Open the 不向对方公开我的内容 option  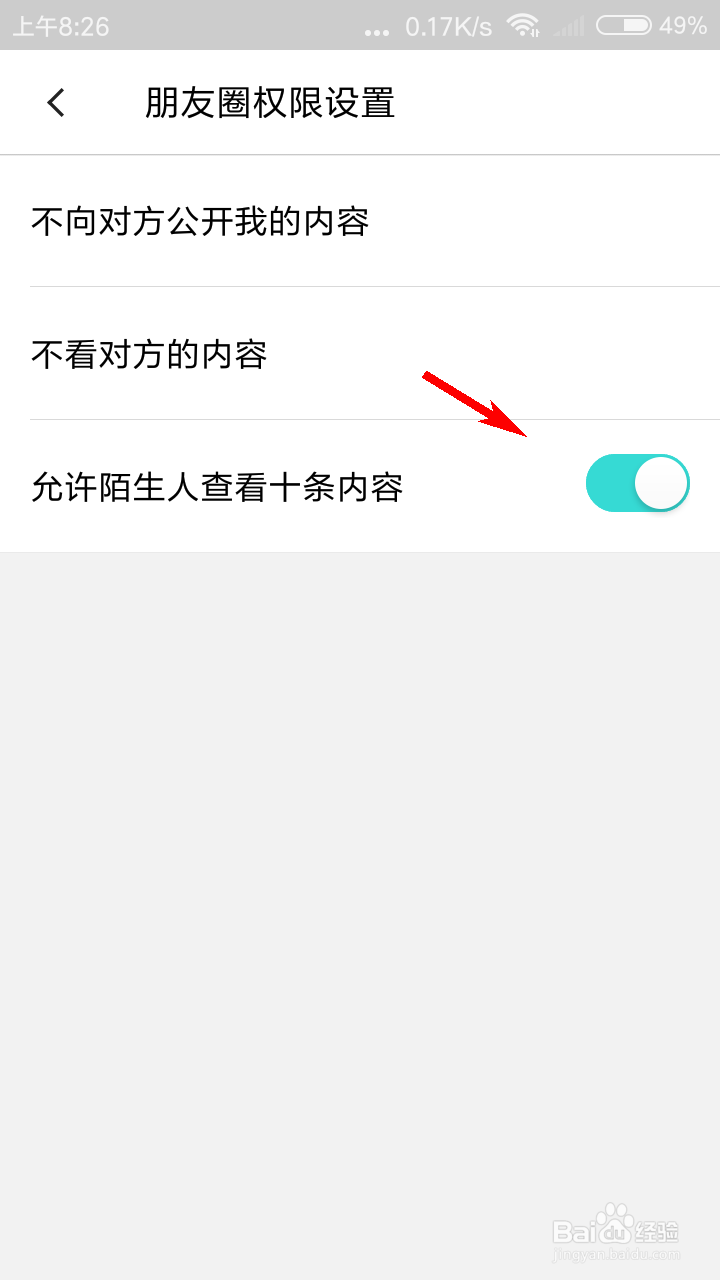point(200,221)
